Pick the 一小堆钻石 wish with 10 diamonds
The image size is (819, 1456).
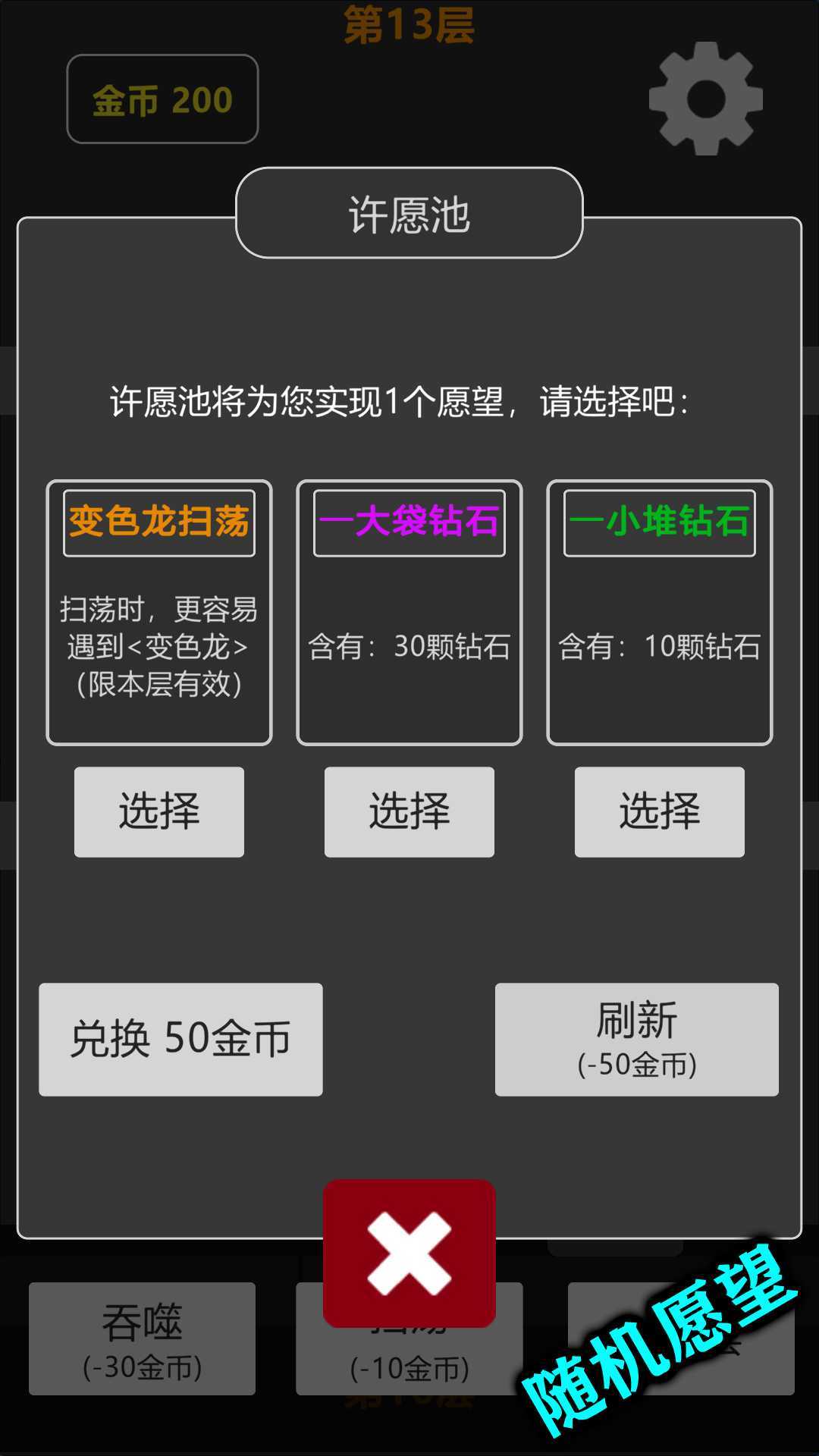point(659,811)
